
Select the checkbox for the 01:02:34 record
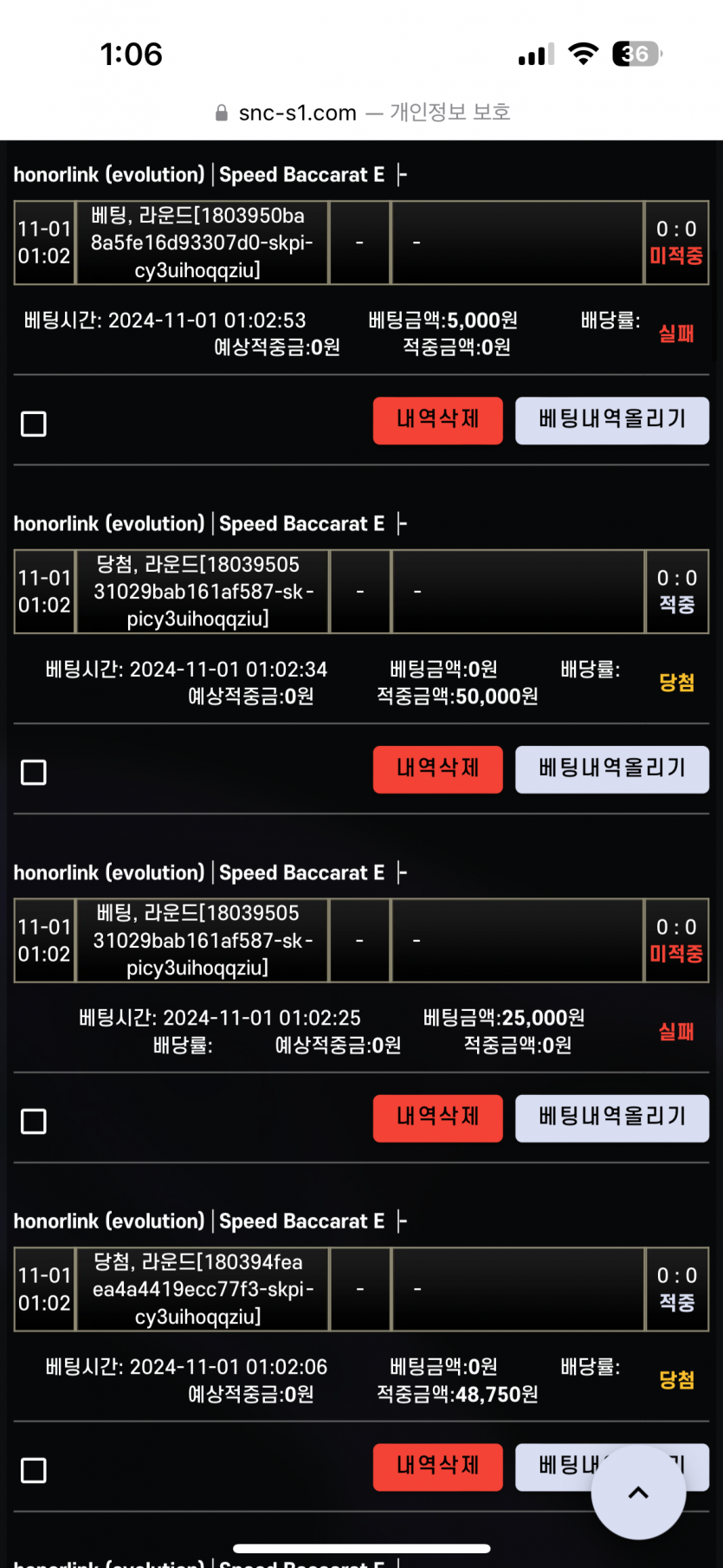tap(34, 772)
